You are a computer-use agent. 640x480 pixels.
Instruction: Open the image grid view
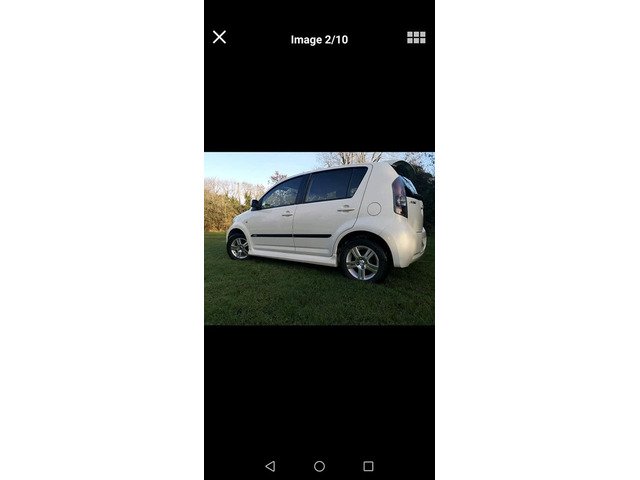click(416, 37)
